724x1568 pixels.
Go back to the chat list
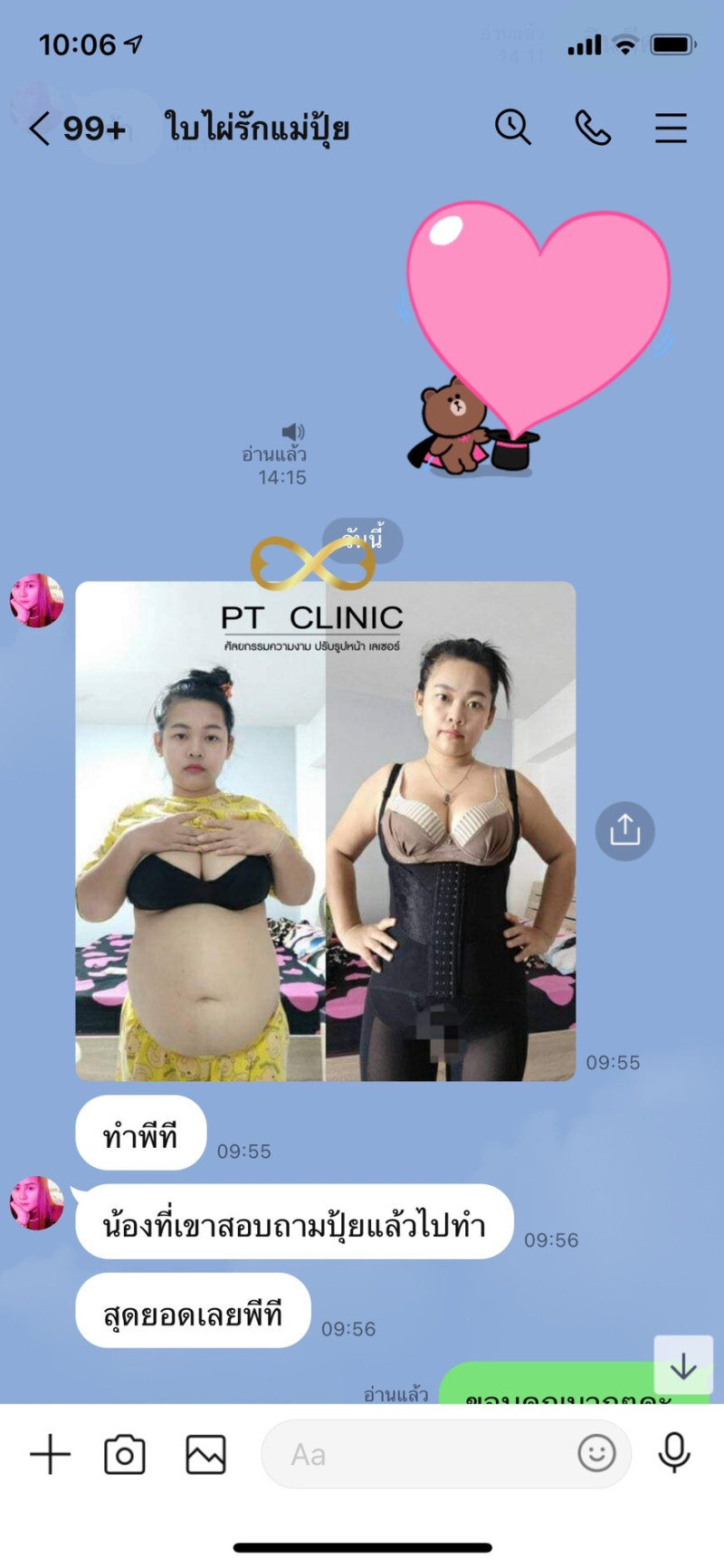40,129
